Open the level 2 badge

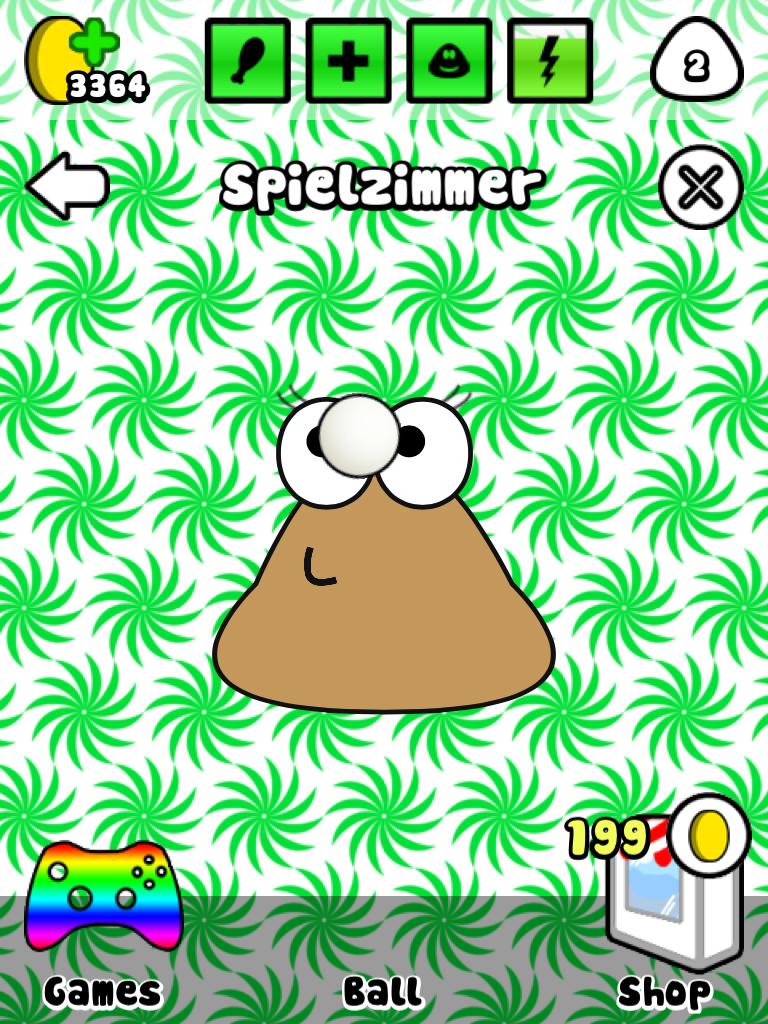tap(697, 65)
